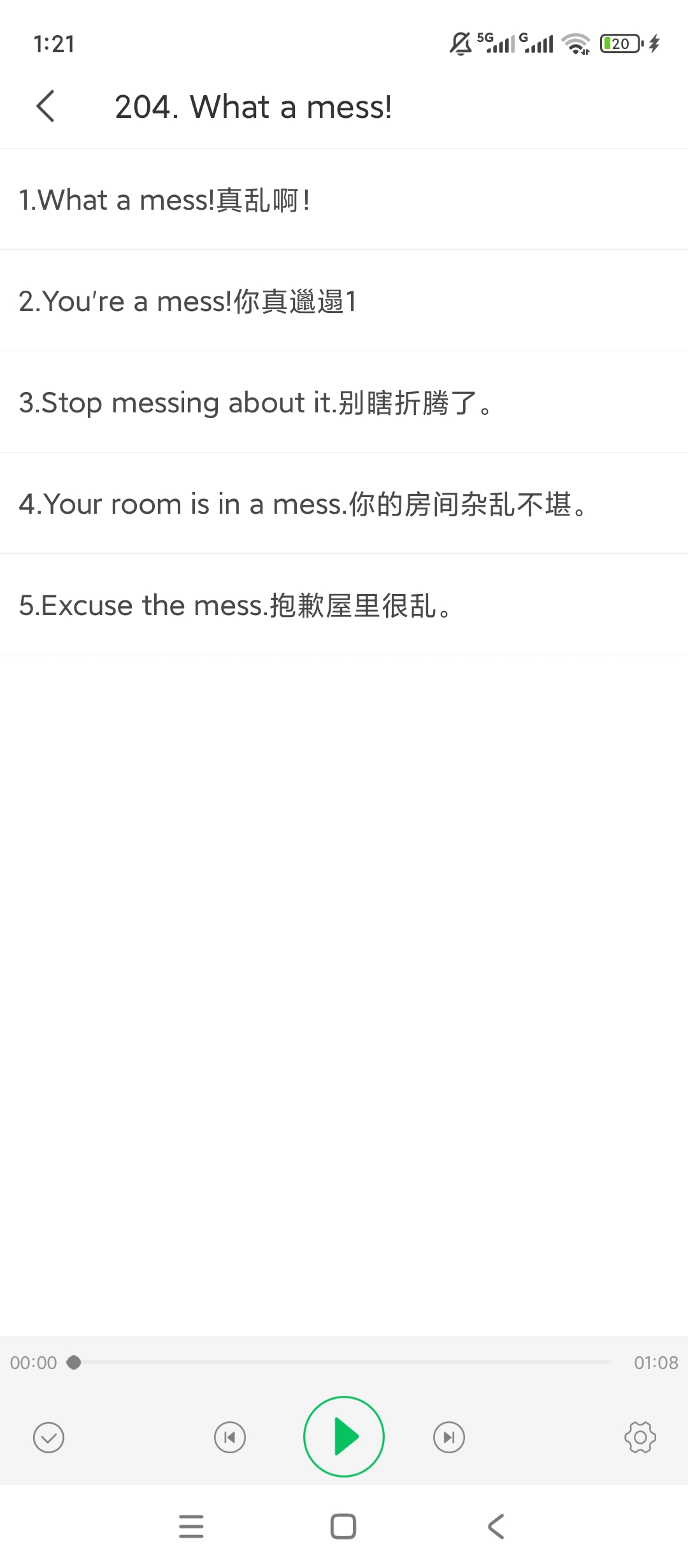
Task: Tap the circled checkmark icon
Action: [x=48, y=1437]
